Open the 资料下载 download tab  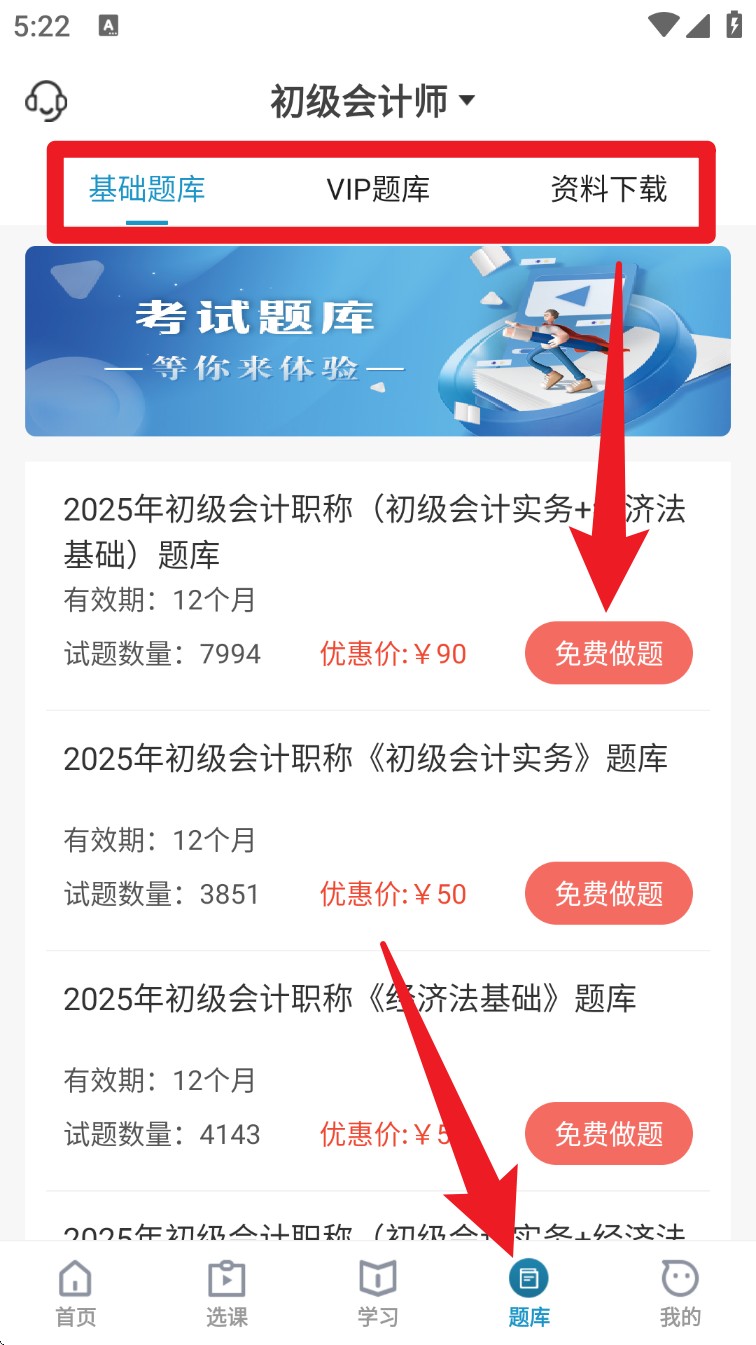(608, 189)
